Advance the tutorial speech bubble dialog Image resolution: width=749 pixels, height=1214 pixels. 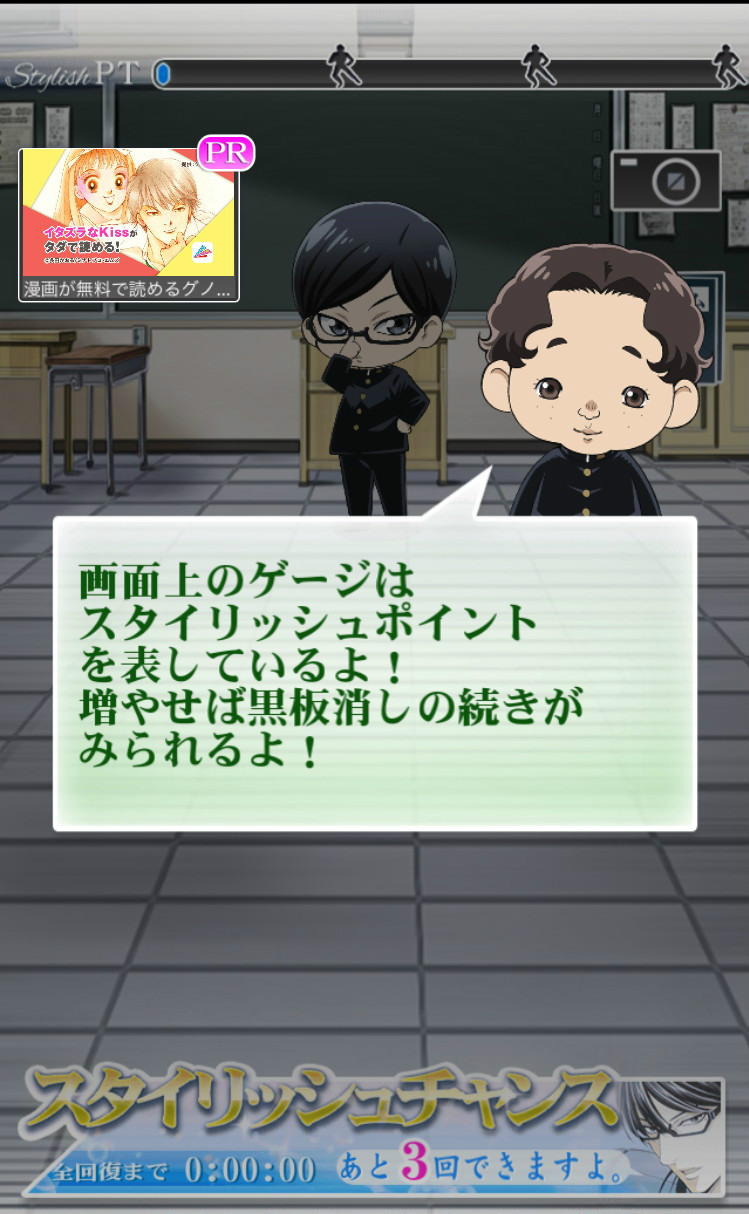374,672
